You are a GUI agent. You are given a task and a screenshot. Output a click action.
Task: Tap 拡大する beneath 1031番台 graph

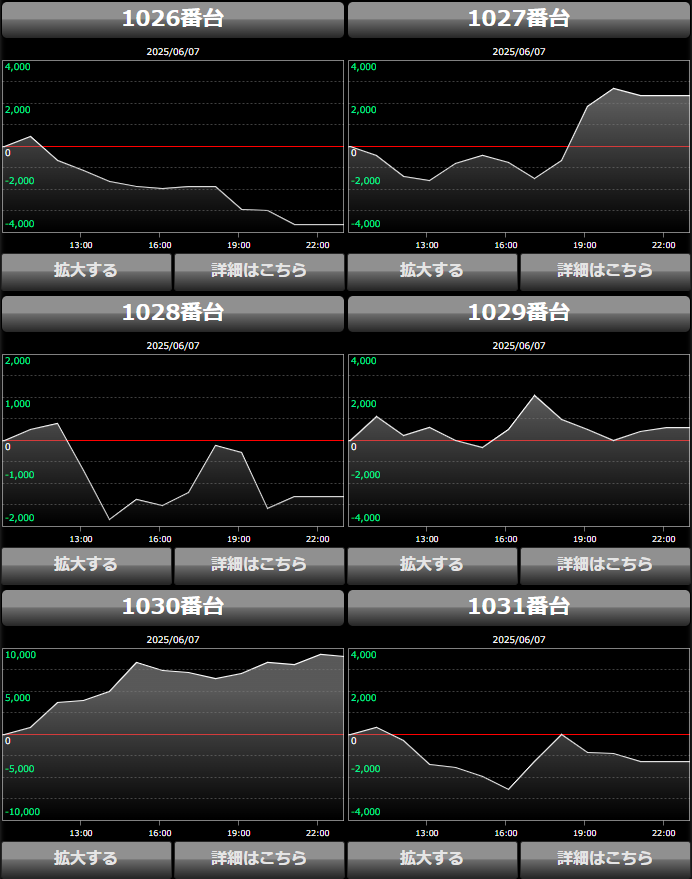tap(432, 858)
